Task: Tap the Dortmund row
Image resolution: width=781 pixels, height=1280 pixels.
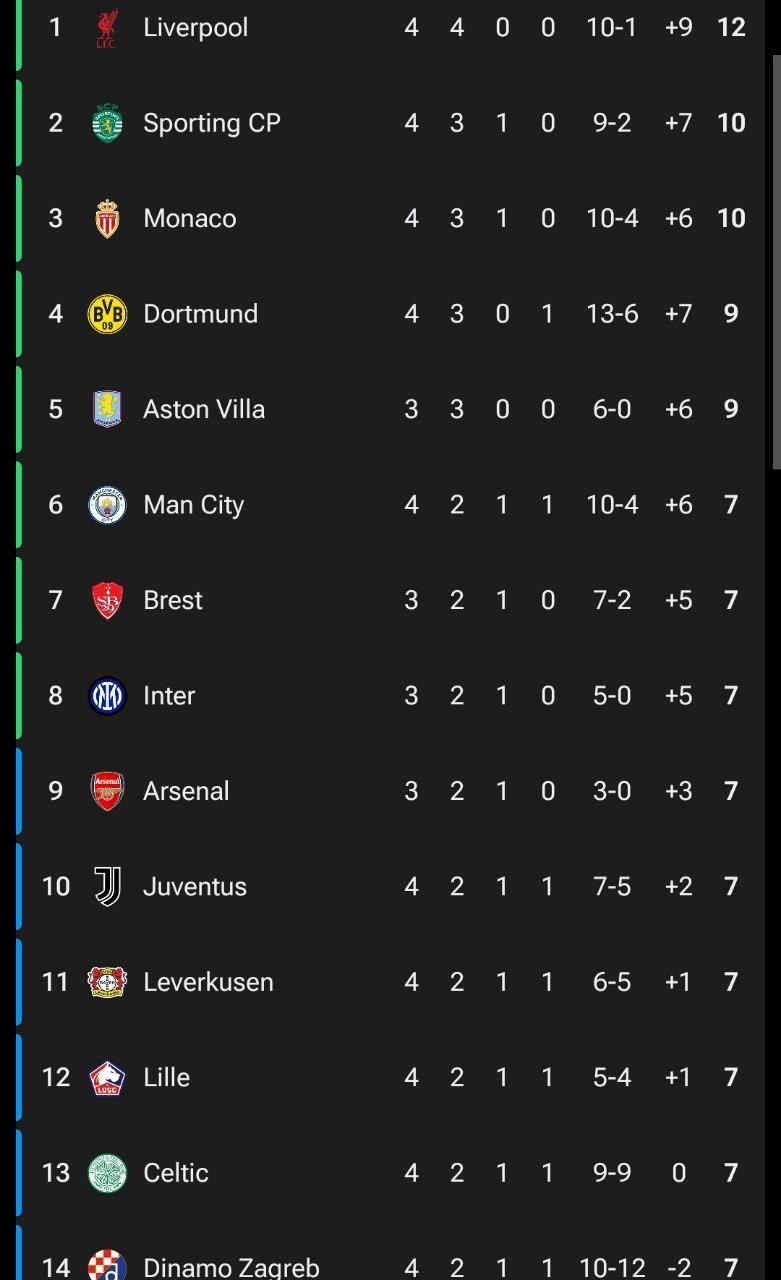Action: [x=390, y=314]
